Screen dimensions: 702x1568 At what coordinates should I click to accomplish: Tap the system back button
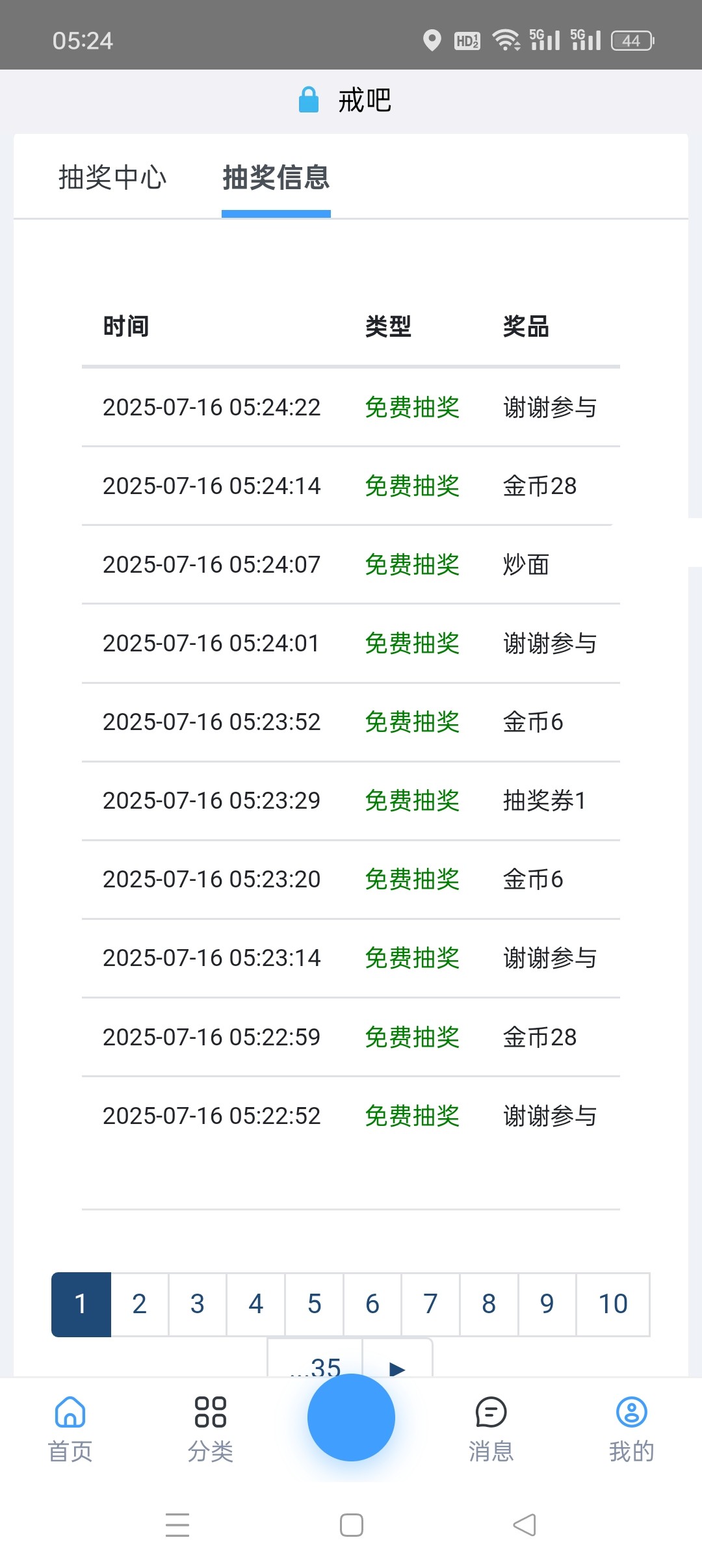click(x=525, y=1525)
